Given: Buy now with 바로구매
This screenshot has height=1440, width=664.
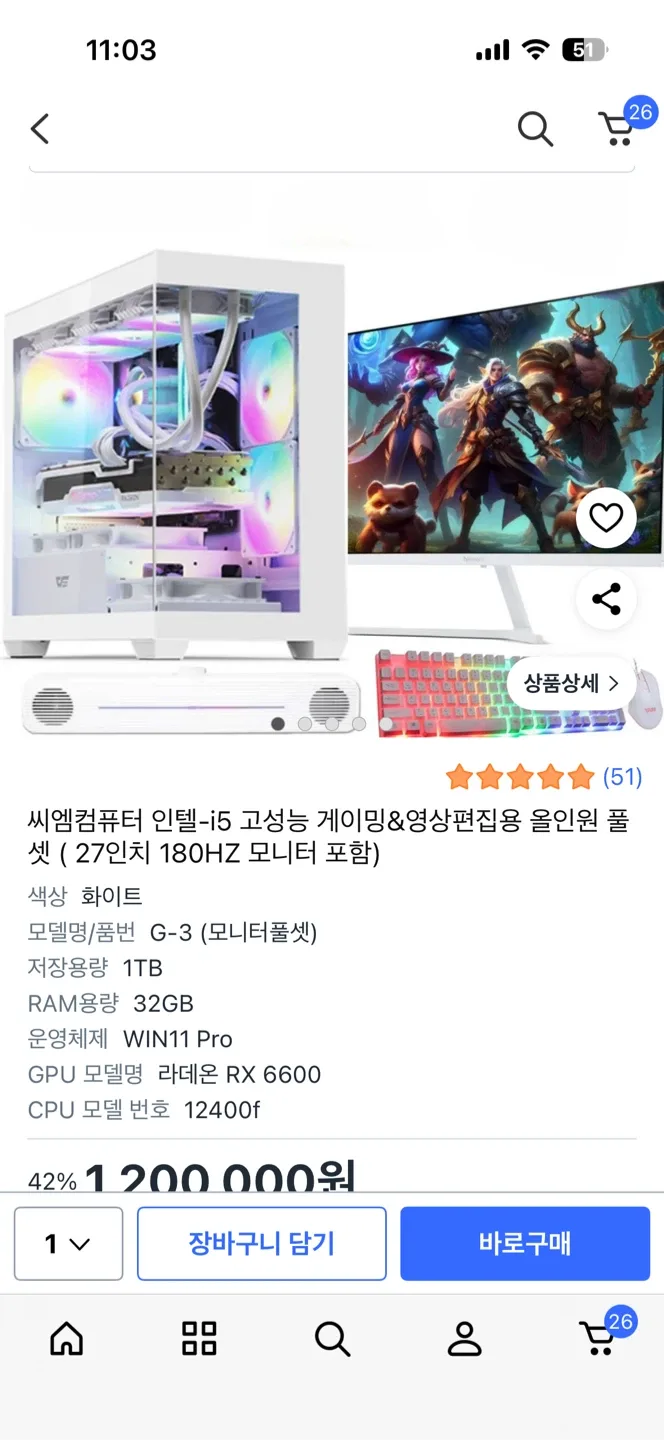Looking at the screenshot, I should tap(525, 1244).
